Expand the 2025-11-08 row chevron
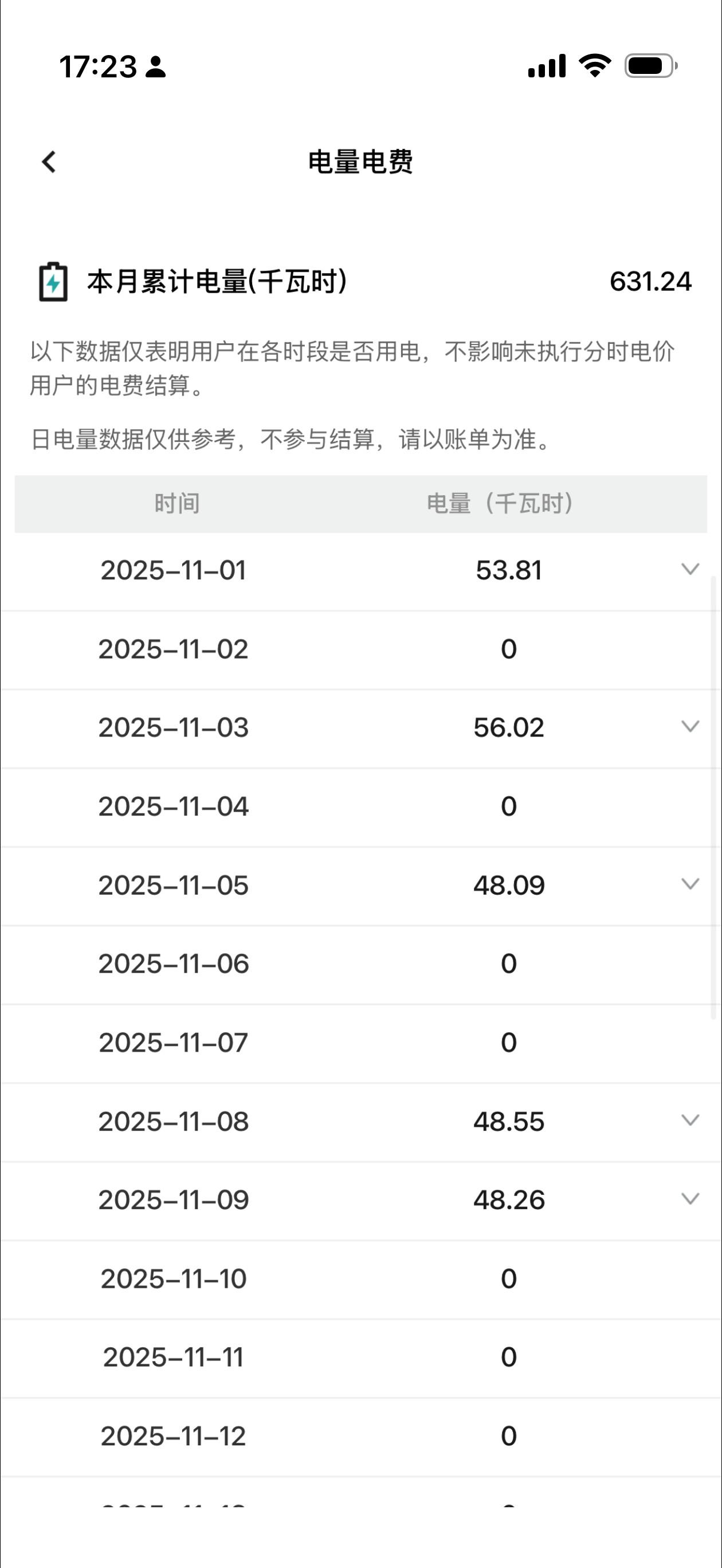 [x=689, y=1121]
